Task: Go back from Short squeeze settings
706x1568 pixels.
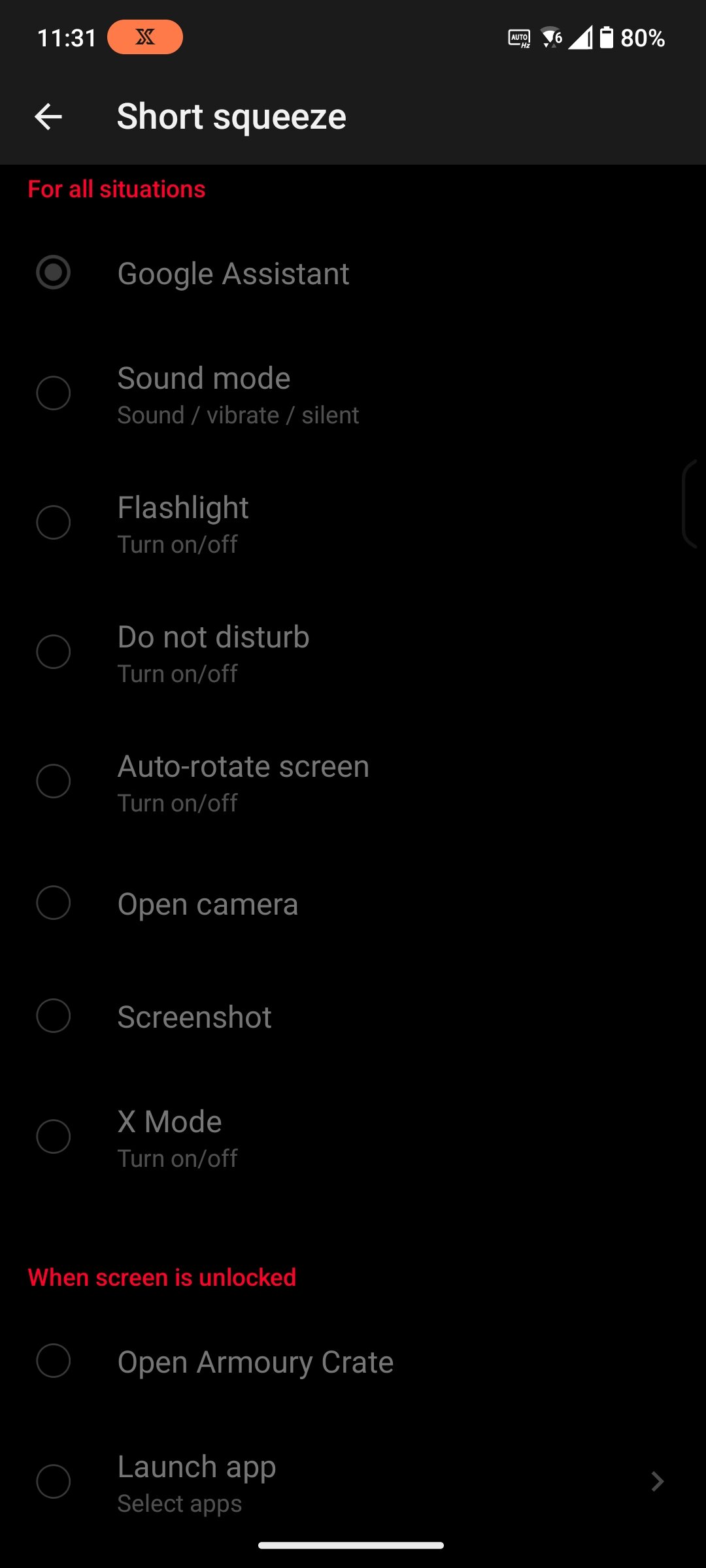Action: (x=48, y=117)
